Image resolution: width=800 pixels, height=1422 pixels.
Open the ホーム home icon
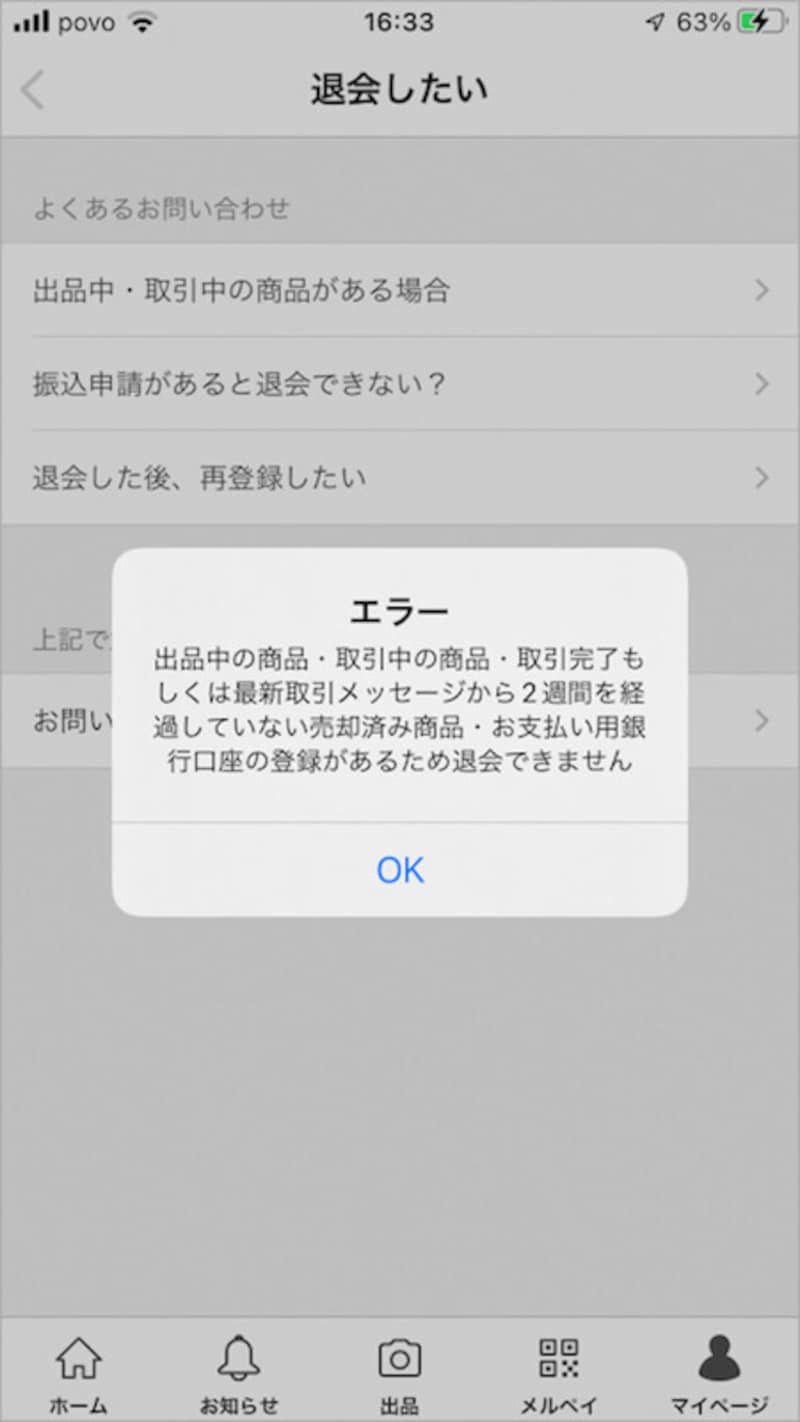pos(78,1370)
